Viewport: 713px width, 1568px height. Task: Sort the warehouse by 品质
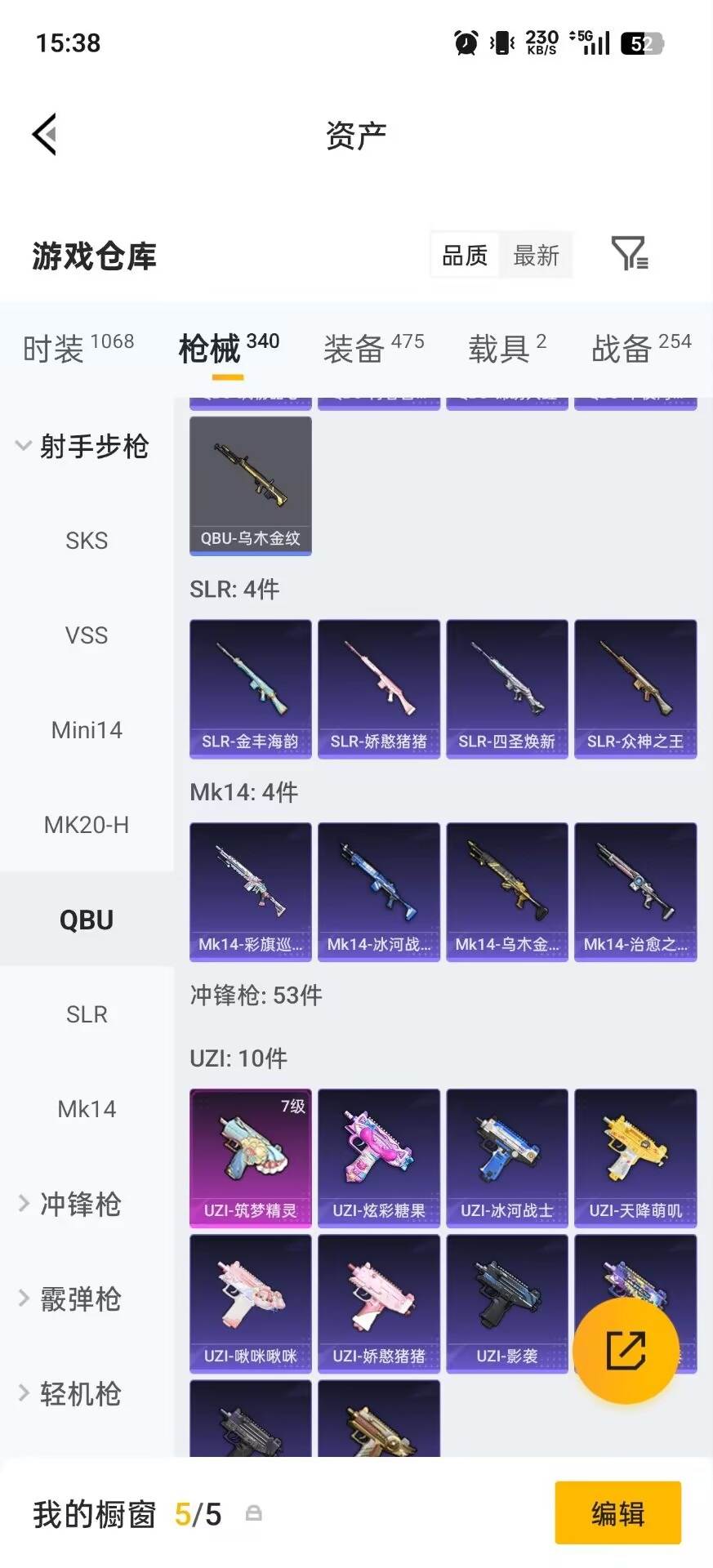[465, 256]
